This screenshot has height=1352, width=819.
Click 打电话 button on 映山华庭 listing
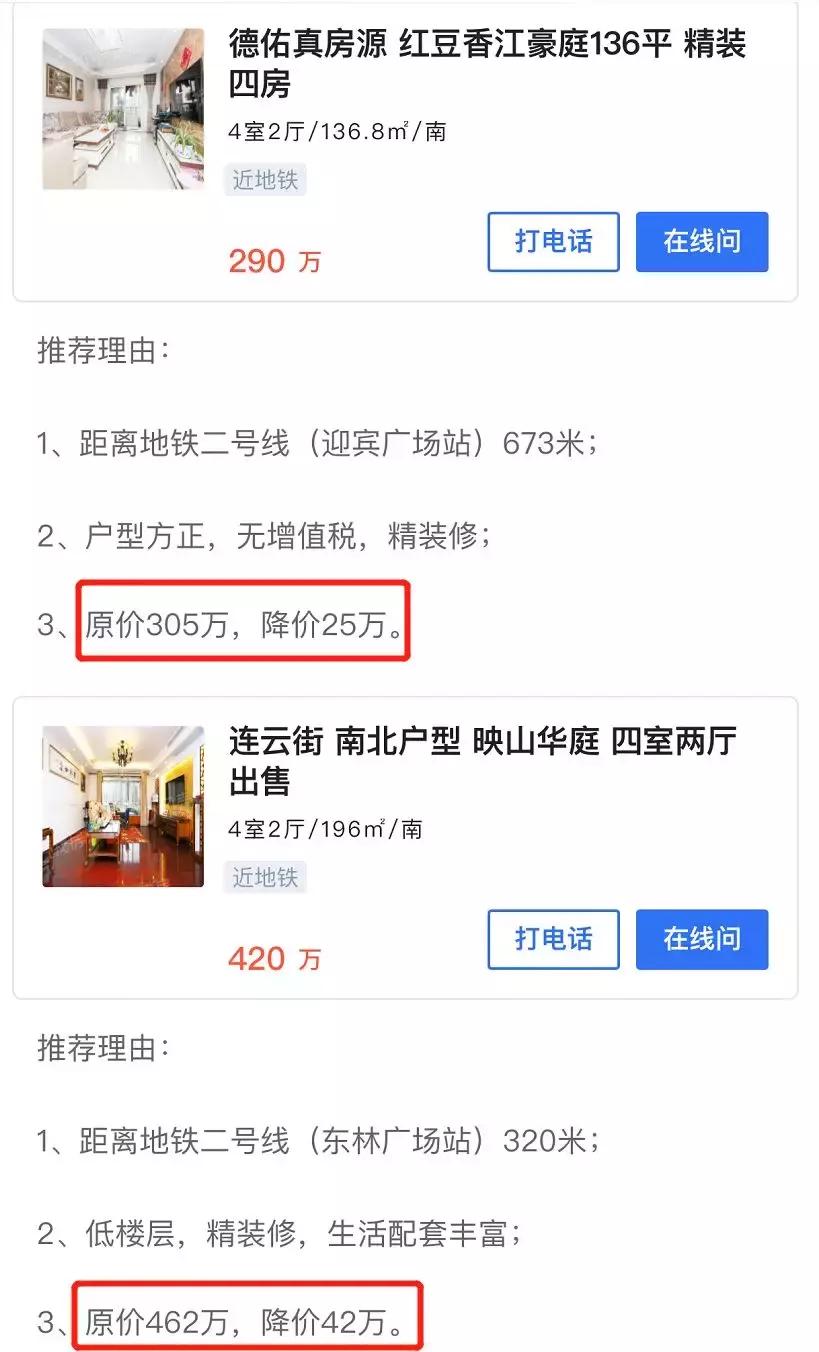pos(552,939)
